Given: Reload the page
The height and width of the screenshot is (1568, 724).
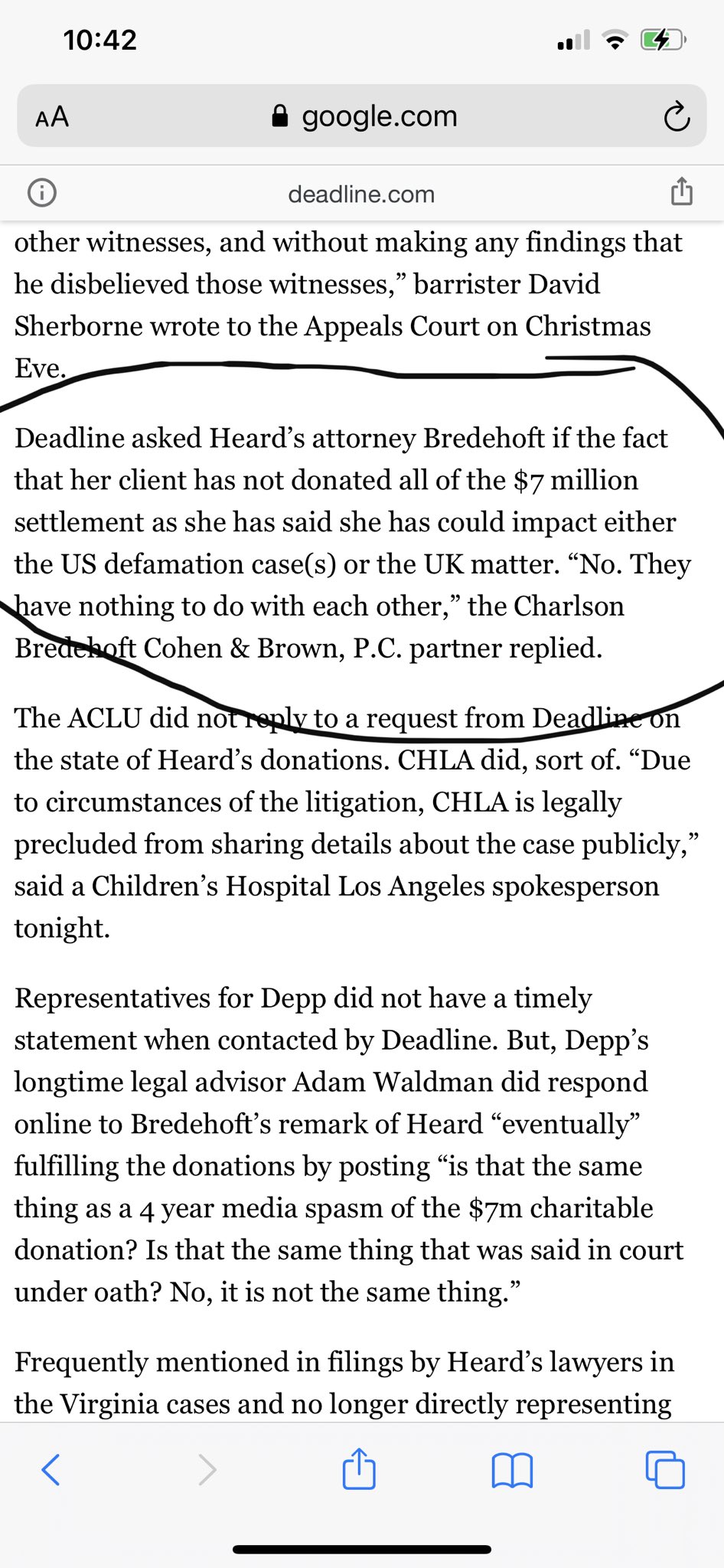Looking at the screenshot, I should pos(677,116).
